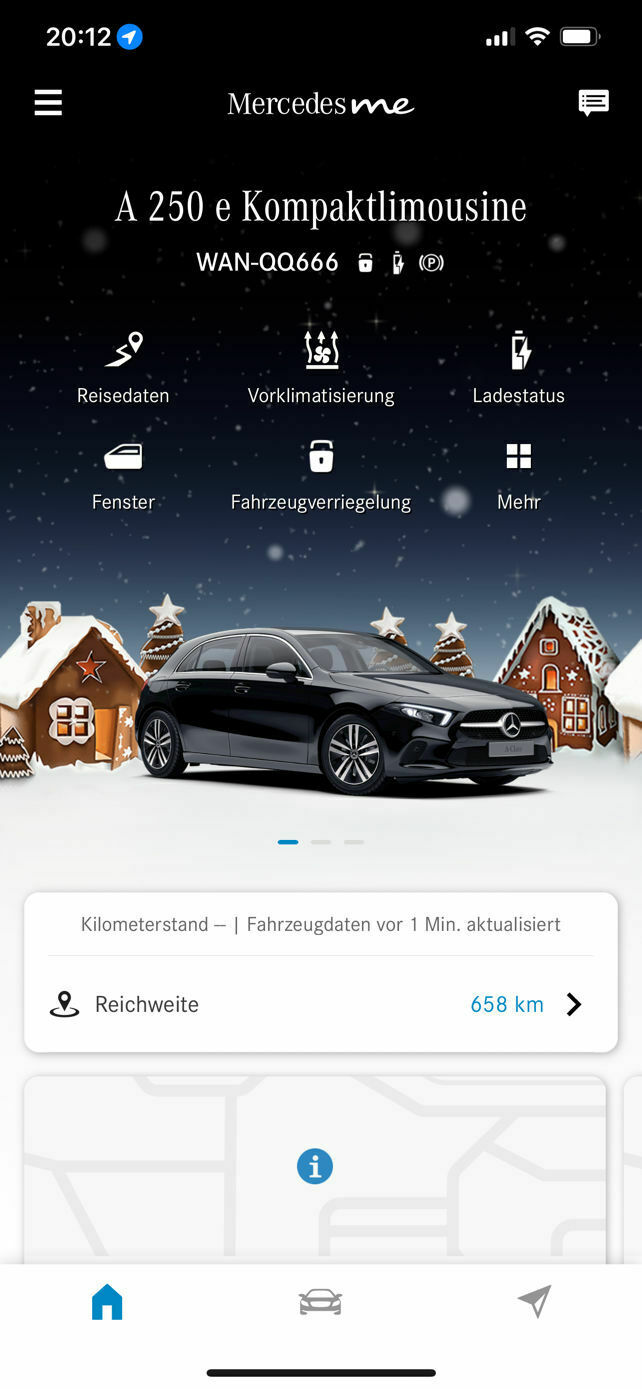Image resolution: width=642 pixels, height=1389 pixels.
Task: Switch to the vehicle tab
Action: (x=320, y=1302)
